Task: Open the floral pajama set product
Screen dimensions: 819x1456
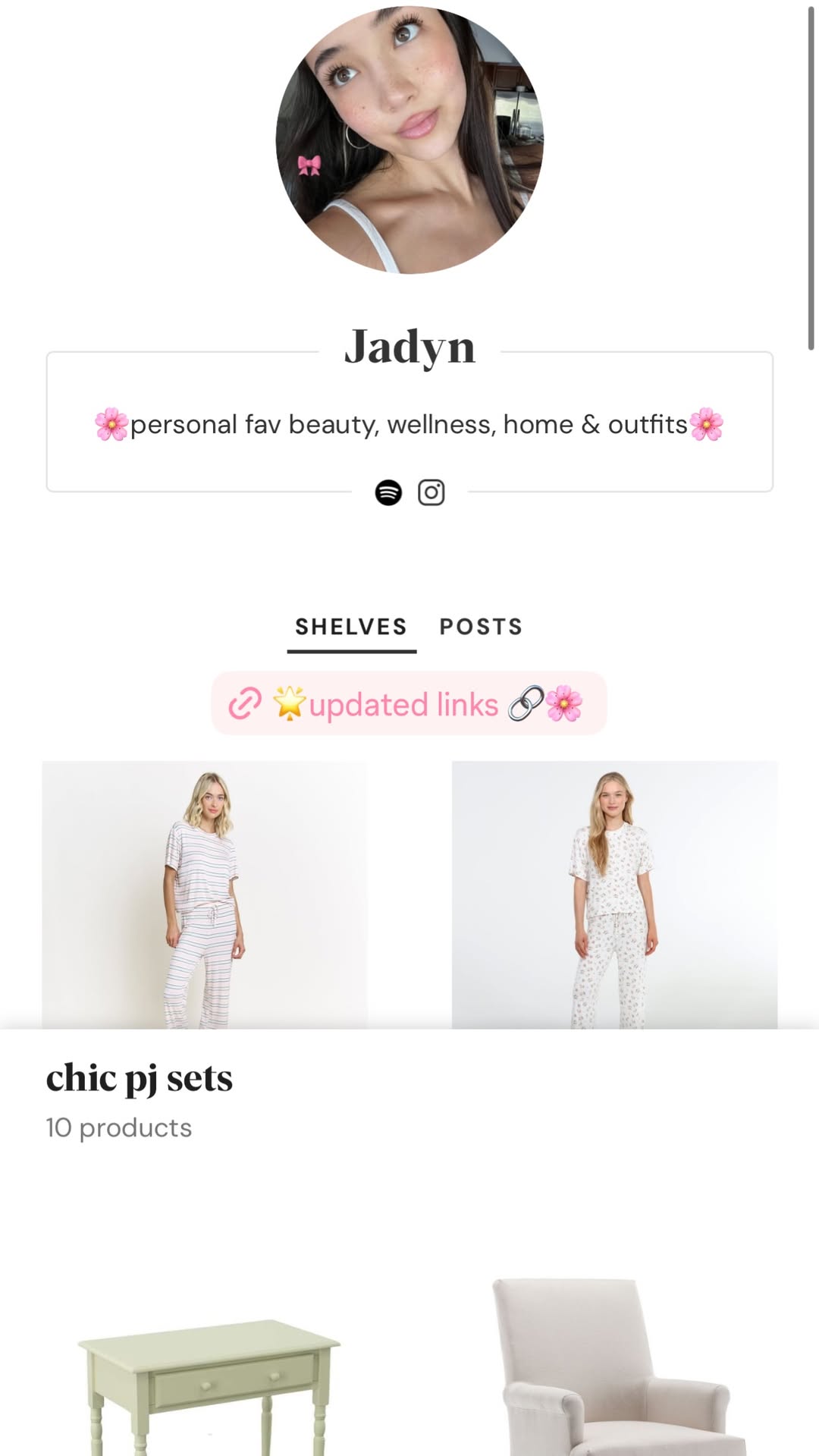Action: [x=614, y=895]
